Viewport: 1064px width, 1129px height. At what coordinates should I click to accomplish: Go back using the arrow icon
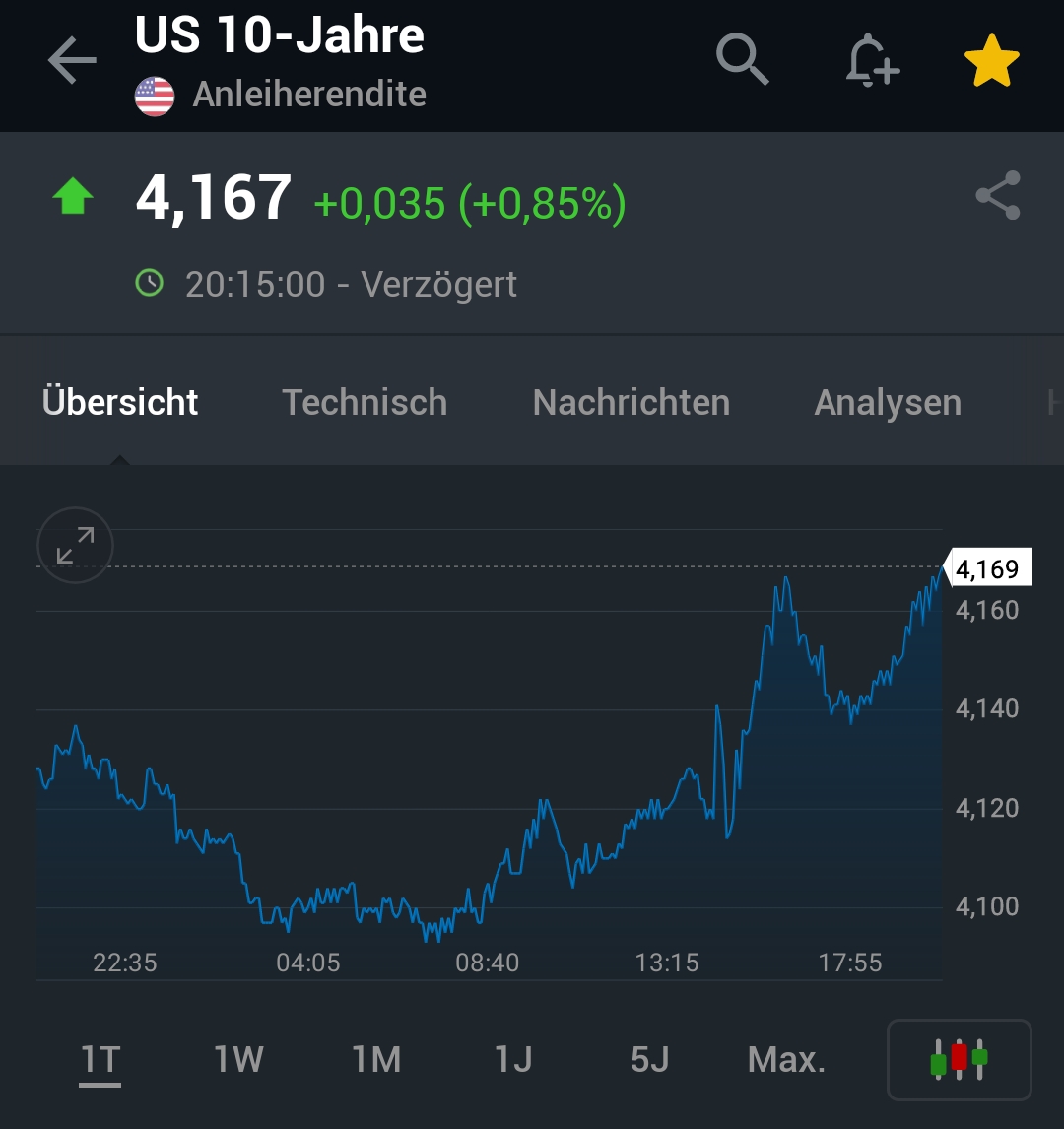pyautogui.click(x=72, y=61)
